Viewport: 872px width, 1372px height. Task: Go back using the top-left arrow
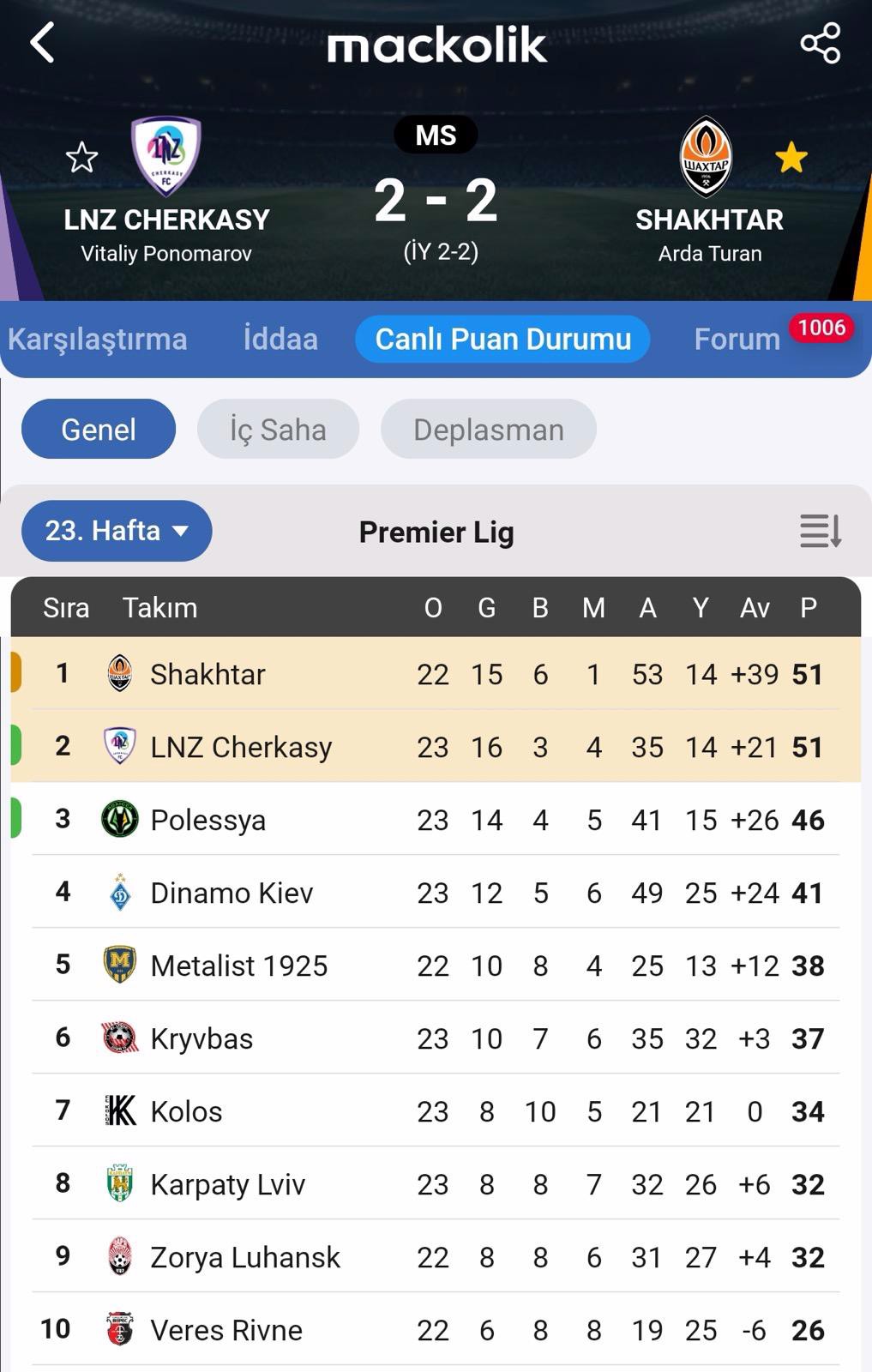(x=42, y=43)
